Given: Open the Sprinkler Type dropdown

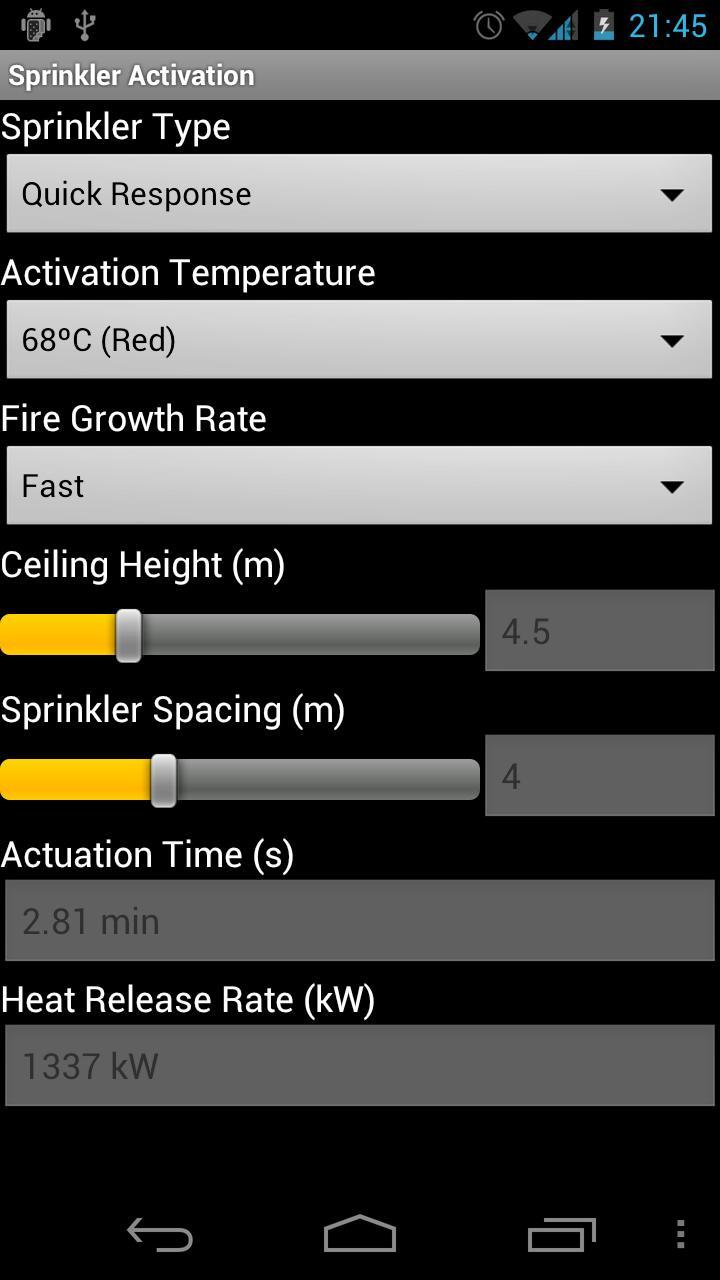Looking at the screenshot, I should point(359,192).
